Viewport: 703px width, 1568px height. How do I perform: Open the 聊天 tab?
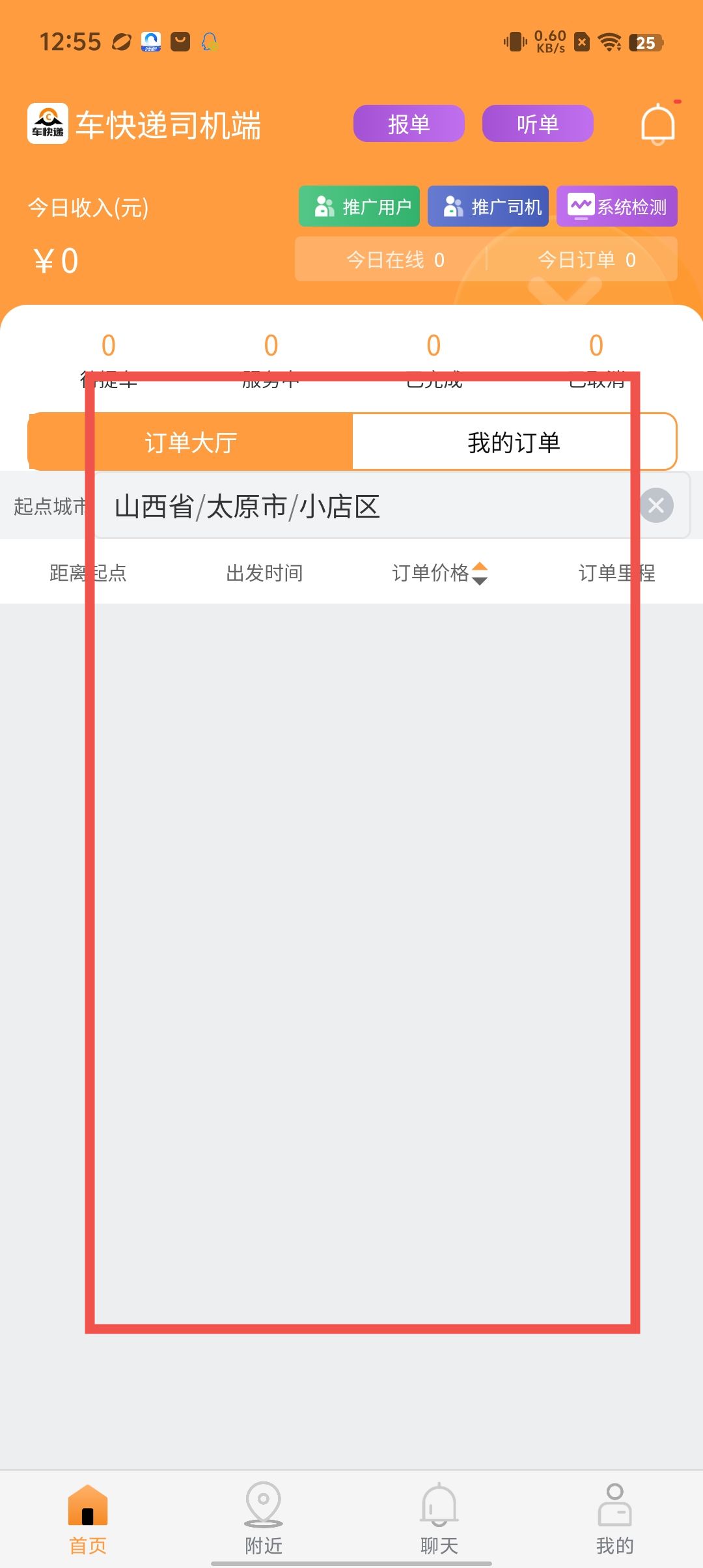pyautogui.click(x=439, y=1519)
